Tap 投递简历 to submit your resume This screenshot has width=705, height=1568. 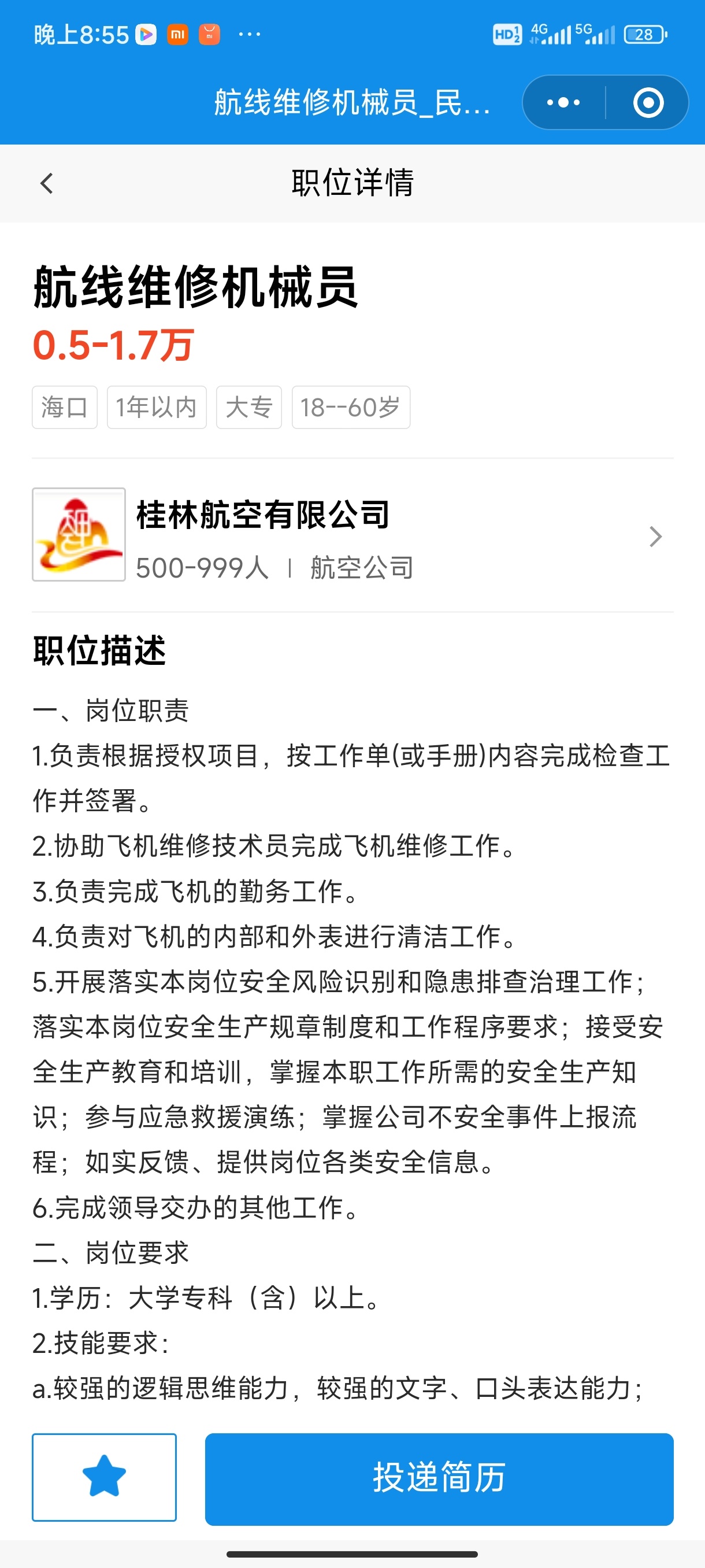click(x=439, y=1478)
